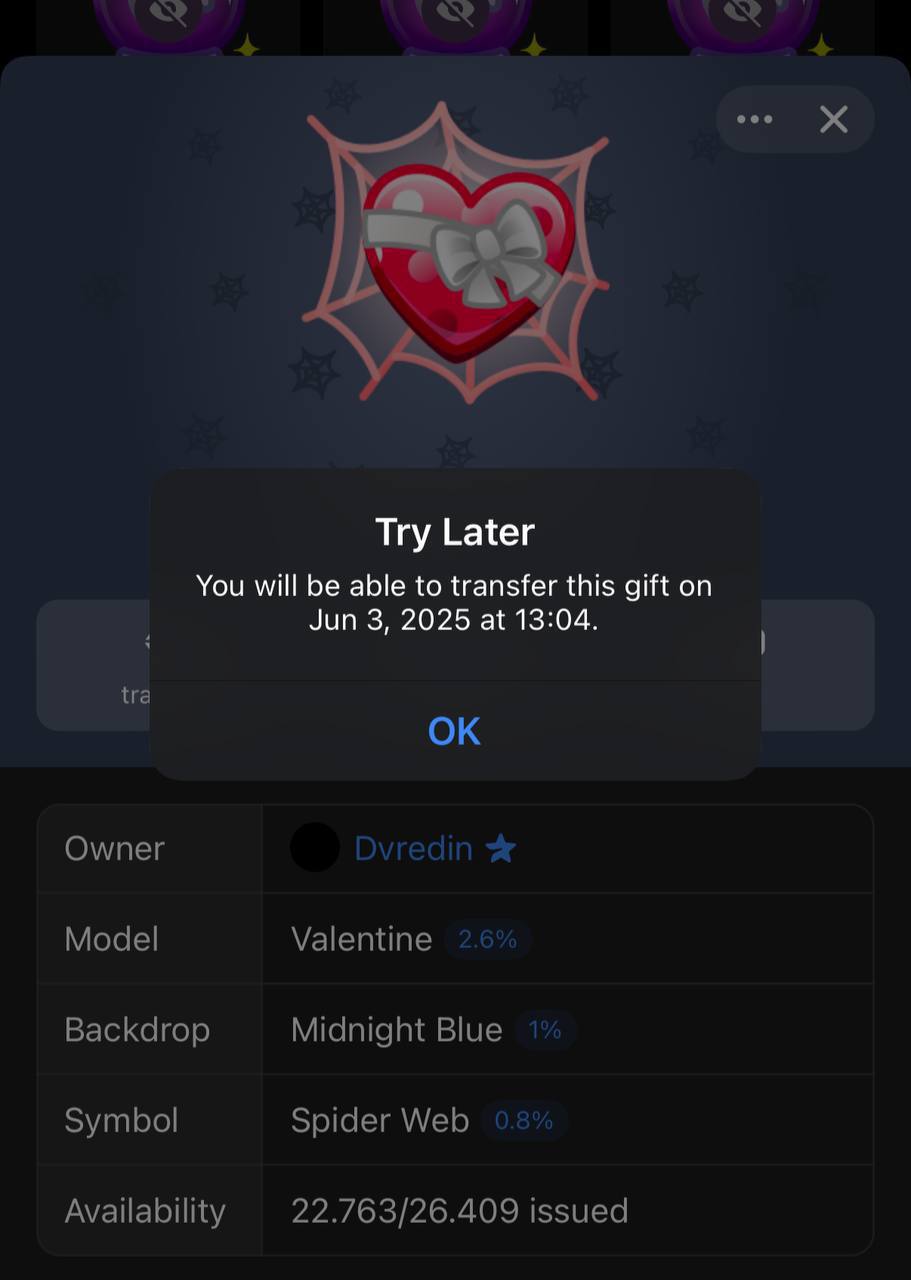Close the gift details sheet
This screenshot has width=911, height=1280.
[x=833, y=120]
